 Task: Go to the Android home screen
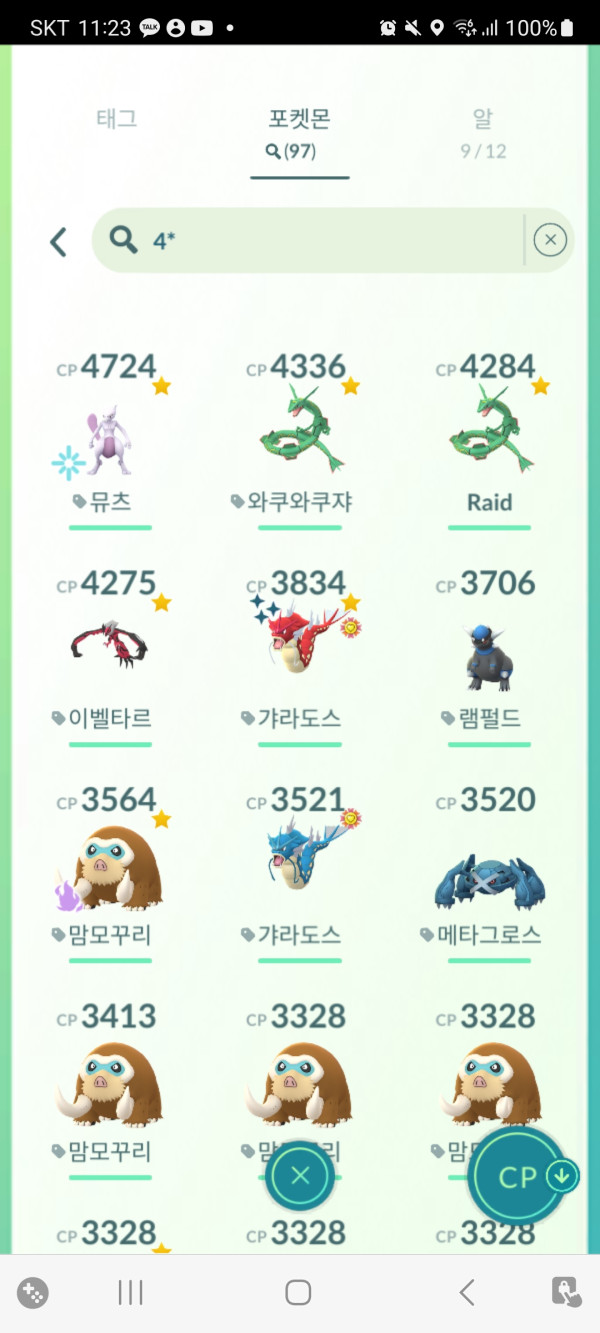click(x=298, y=1293)
